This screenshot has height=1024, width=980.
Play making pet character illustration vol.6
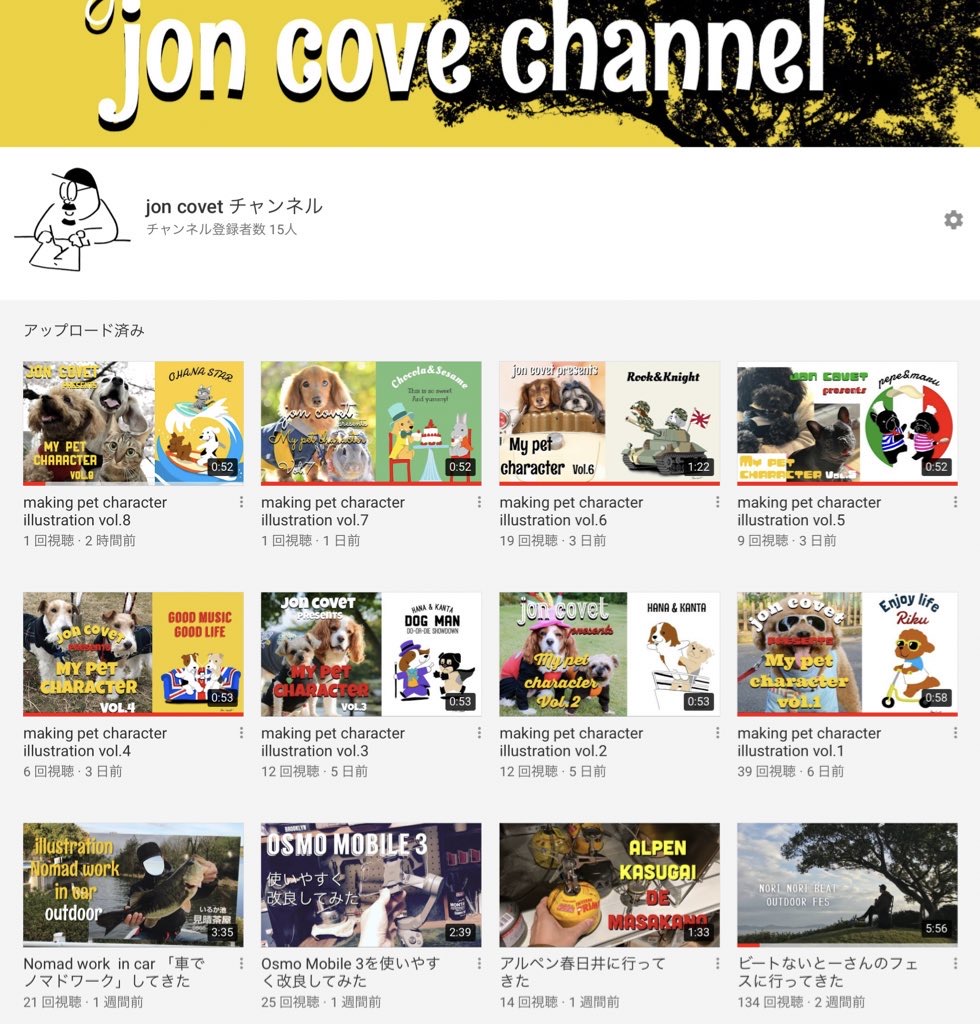[x=609, y=423]
